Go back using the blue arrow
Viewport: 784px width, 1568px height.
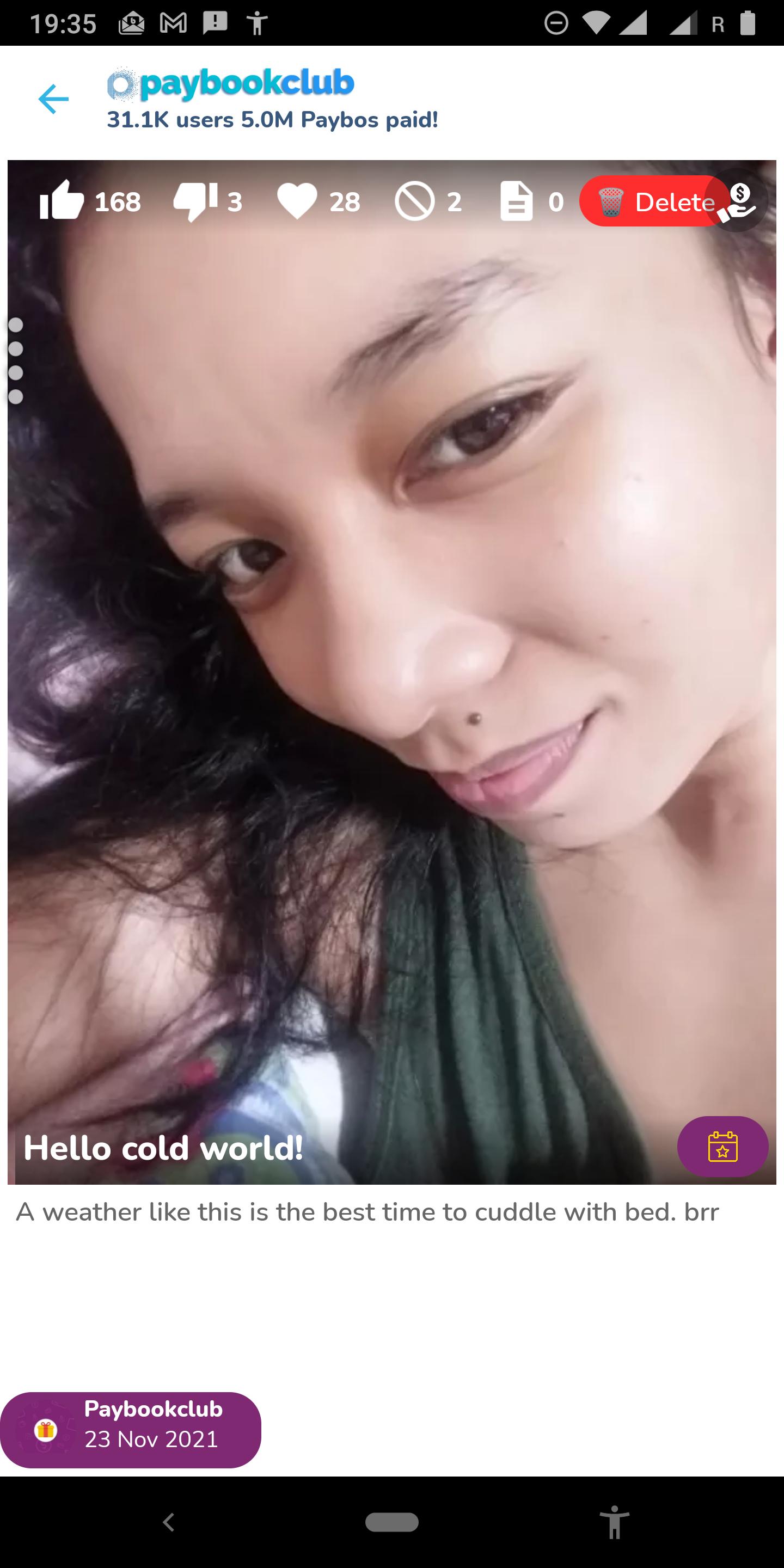[53, 99]
